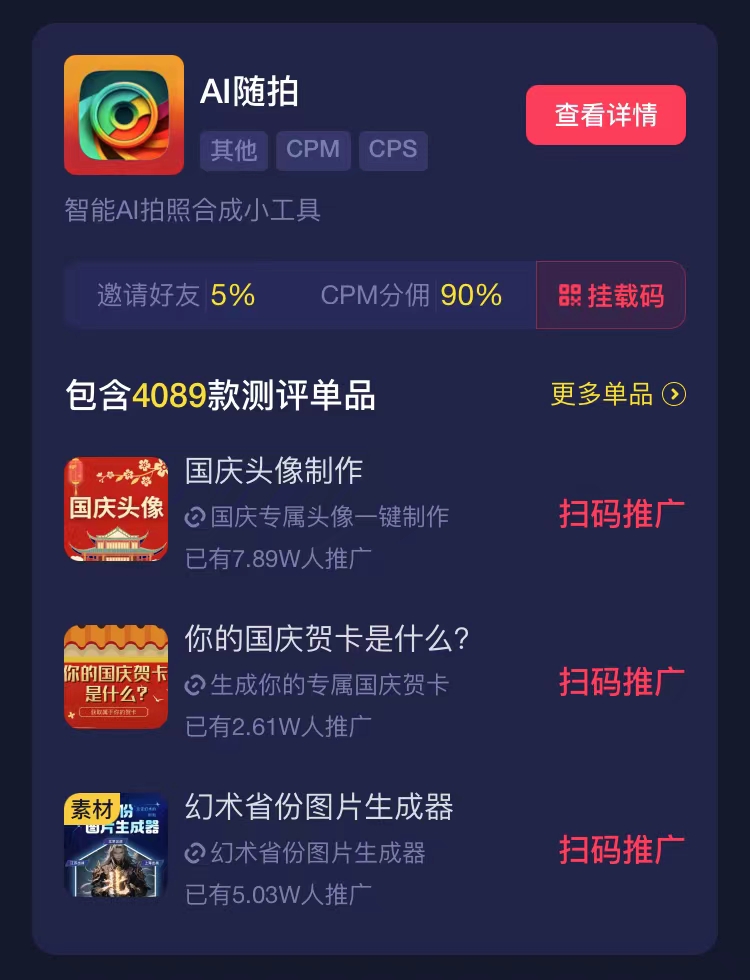Tap the yellow 4089 count text
Image resolution: width=750 pixels, height=980 pixels.
(x=166, y=394)
